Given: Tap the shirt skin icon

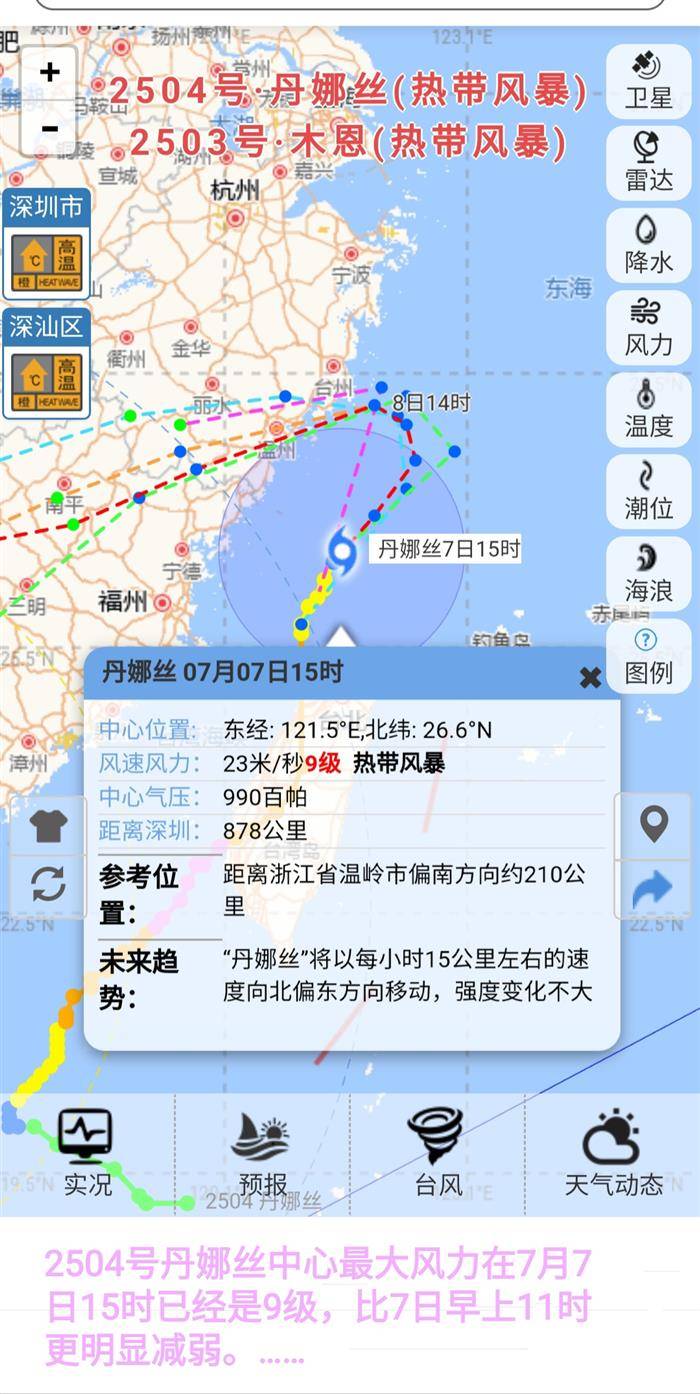Looking at the screenshot, I should pos(48,826).
